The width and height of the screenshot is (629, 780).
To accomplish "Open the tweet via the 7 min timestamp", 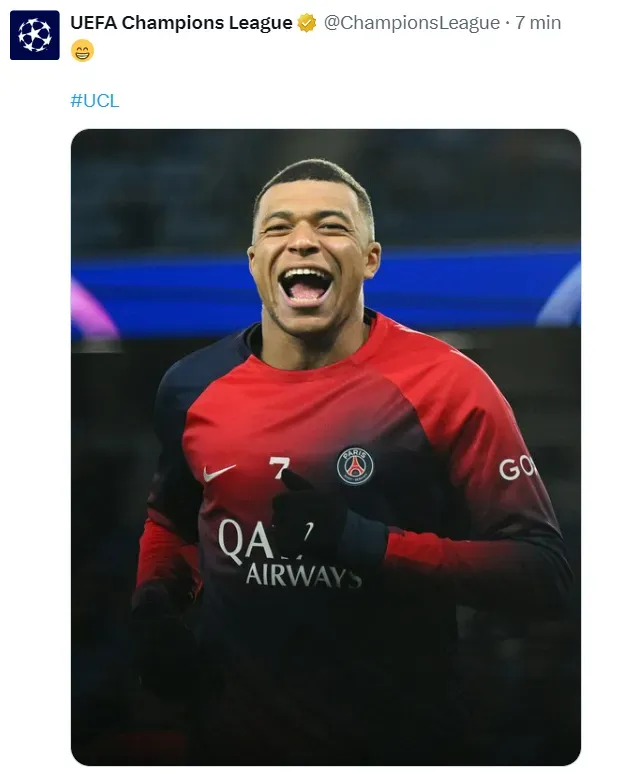I will tap(538, 22).
